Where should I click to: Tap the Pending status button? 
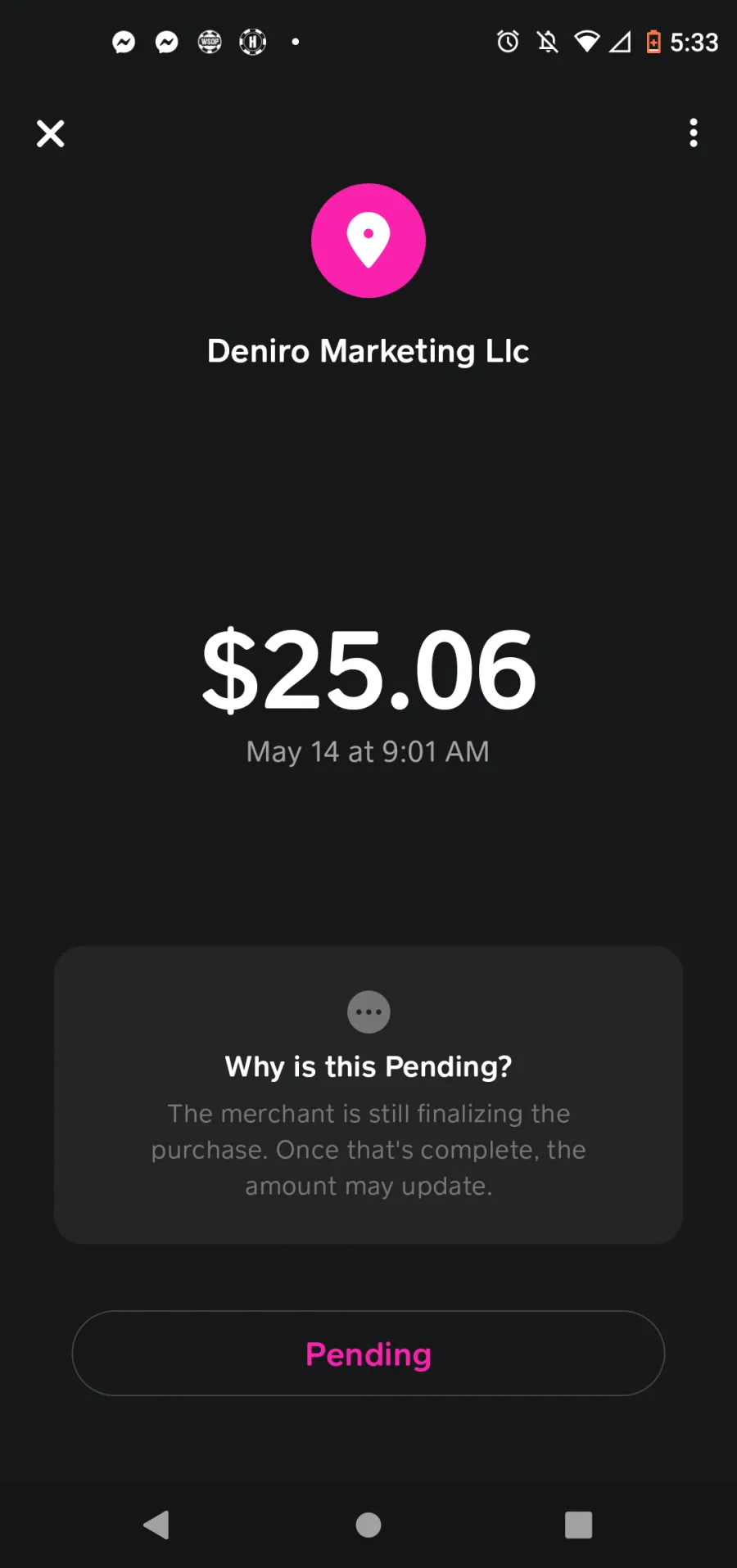point(368,1354)
